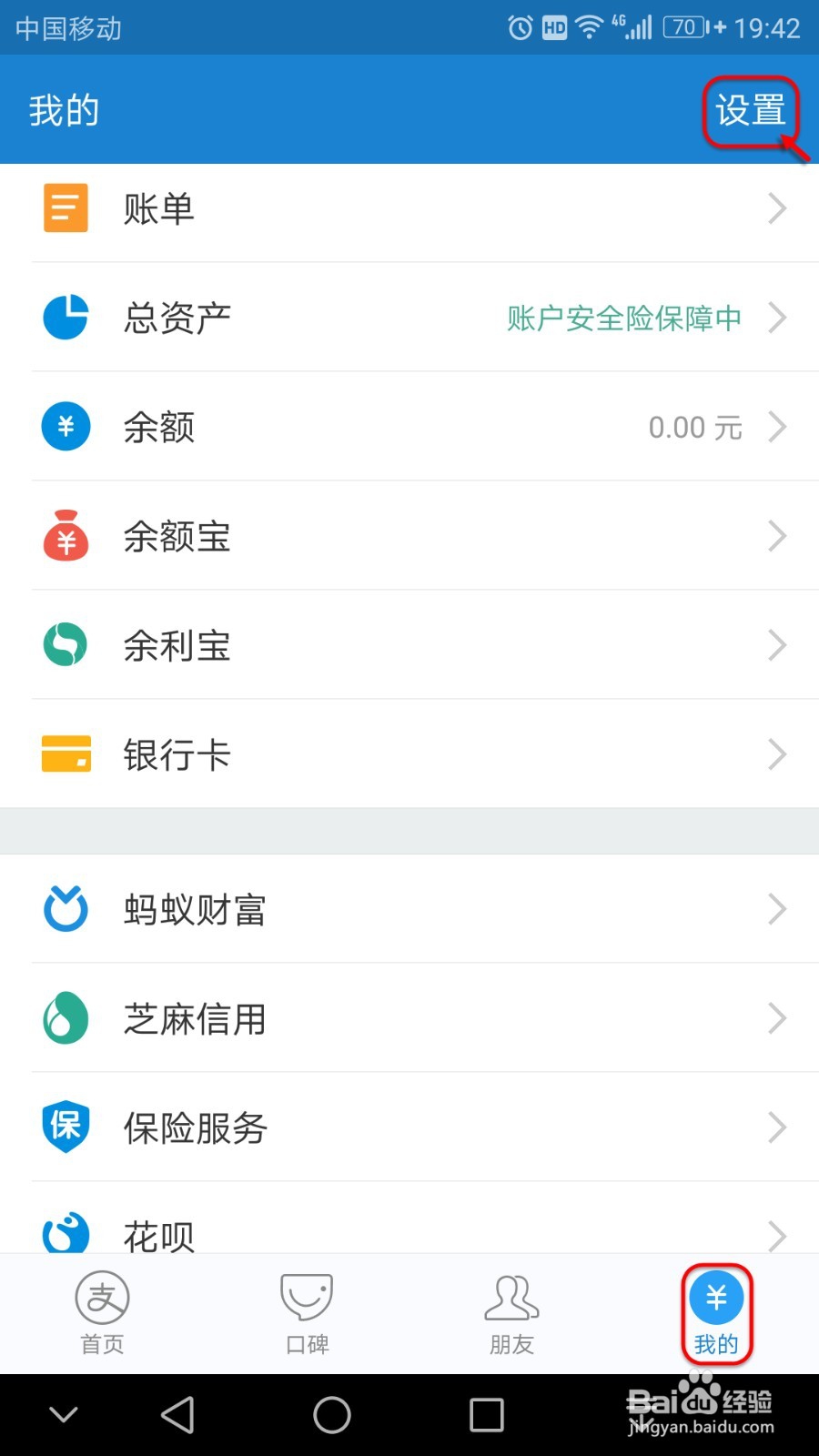Expand the 余额宝 row chevron

point(776,536)
